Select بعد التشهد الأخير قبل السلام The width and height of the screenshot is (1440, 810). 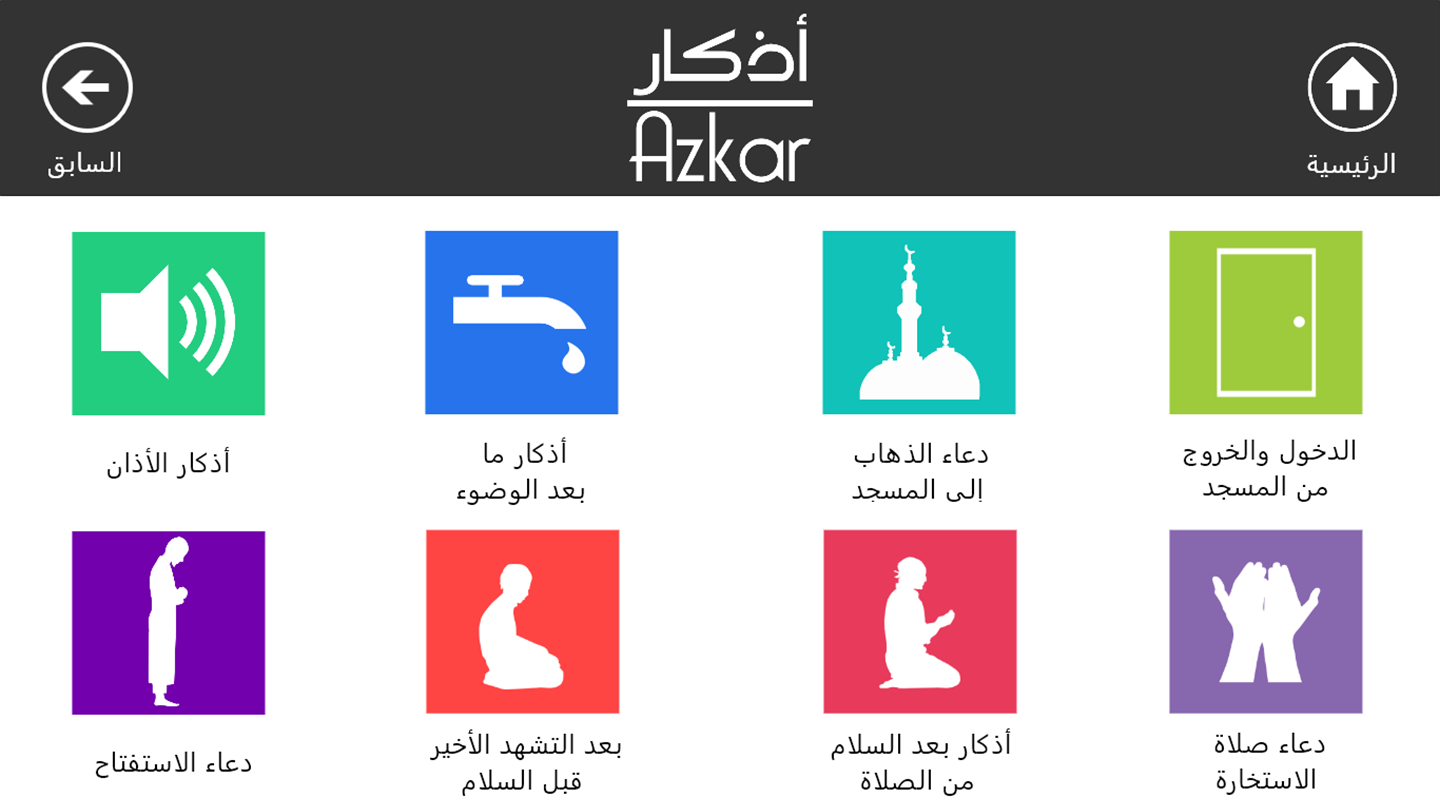522,622
